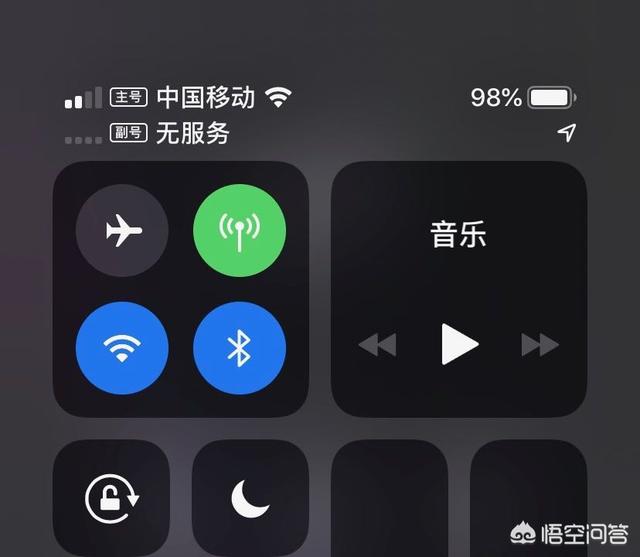Turn off cellular data

[x=239, y=231]
